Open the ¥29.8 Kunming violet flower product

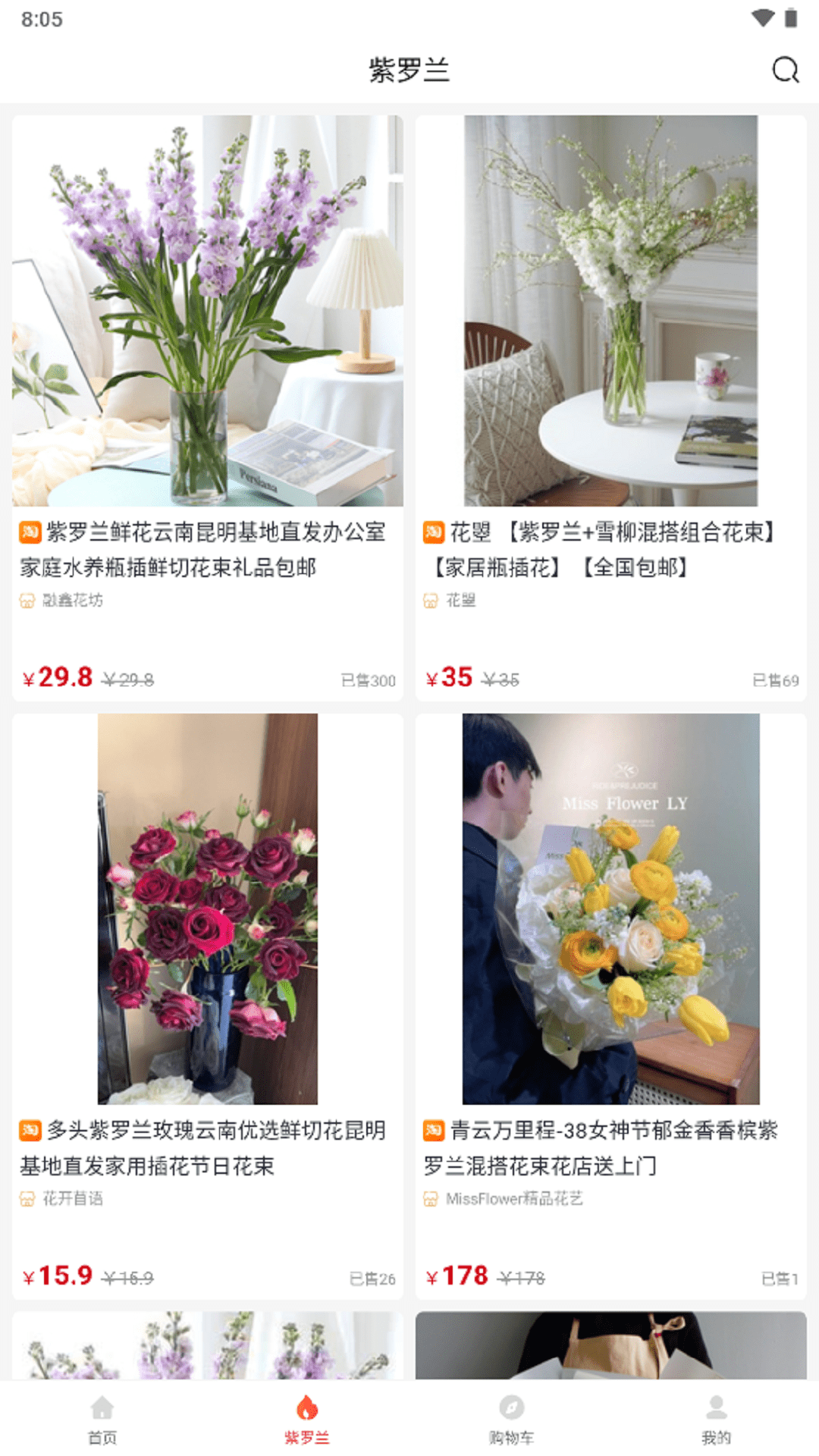point(207,409)
